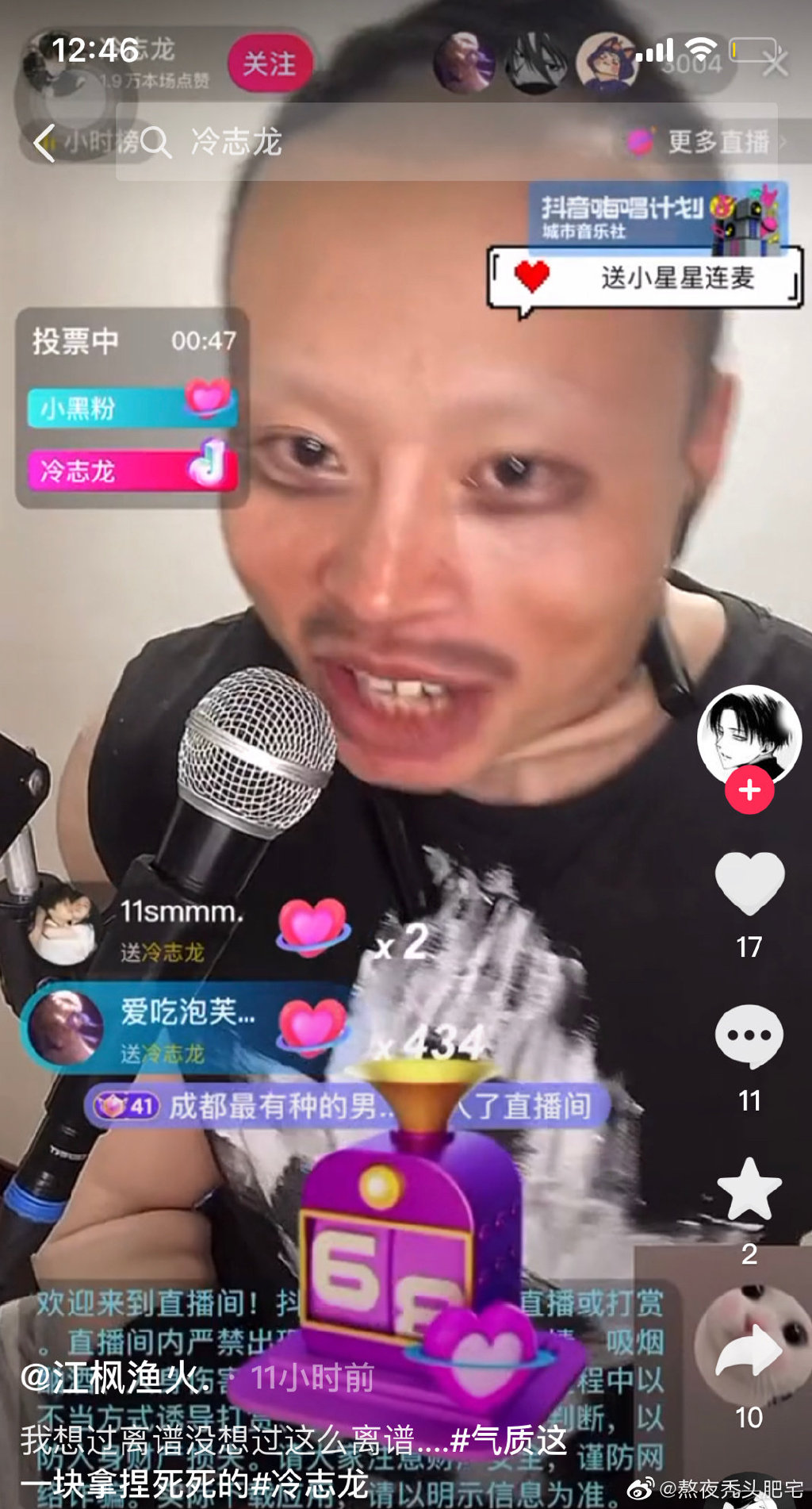The image size is (812, 1509).
Task: Follow the author with the red plus button
Action: (x=749, y=790)
